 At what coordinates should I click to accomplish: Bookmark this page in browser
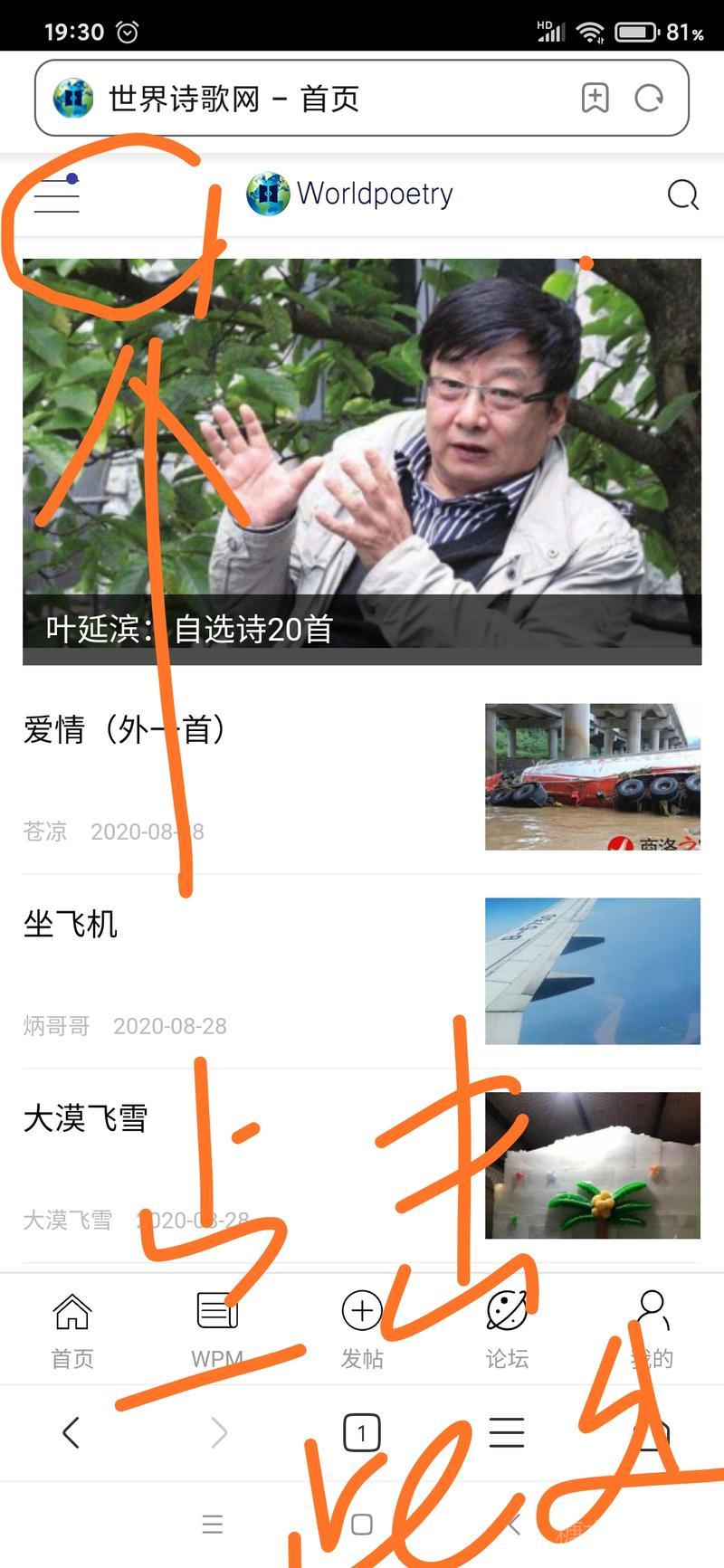[x=595, y=98]
